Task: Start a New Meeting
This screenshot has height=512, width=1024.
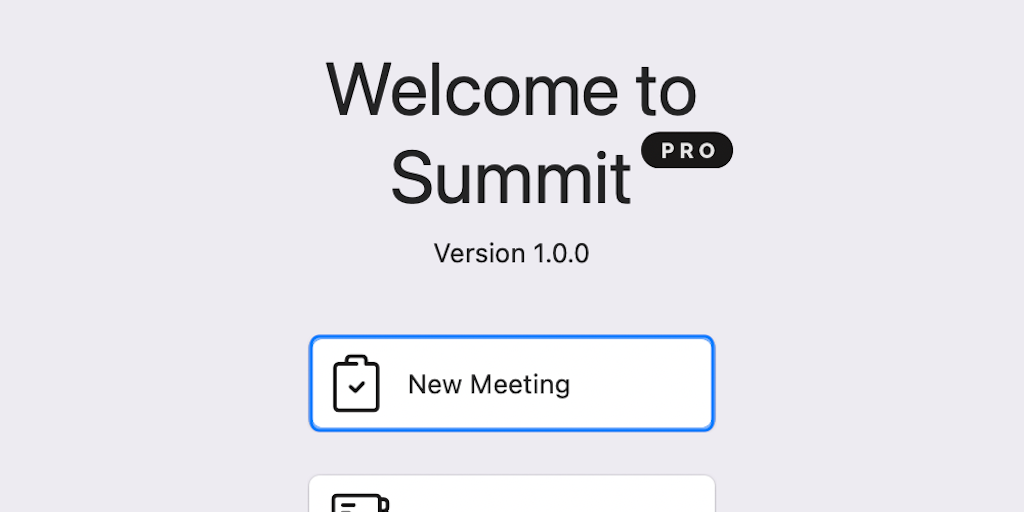Action: [x=511, y=384]
